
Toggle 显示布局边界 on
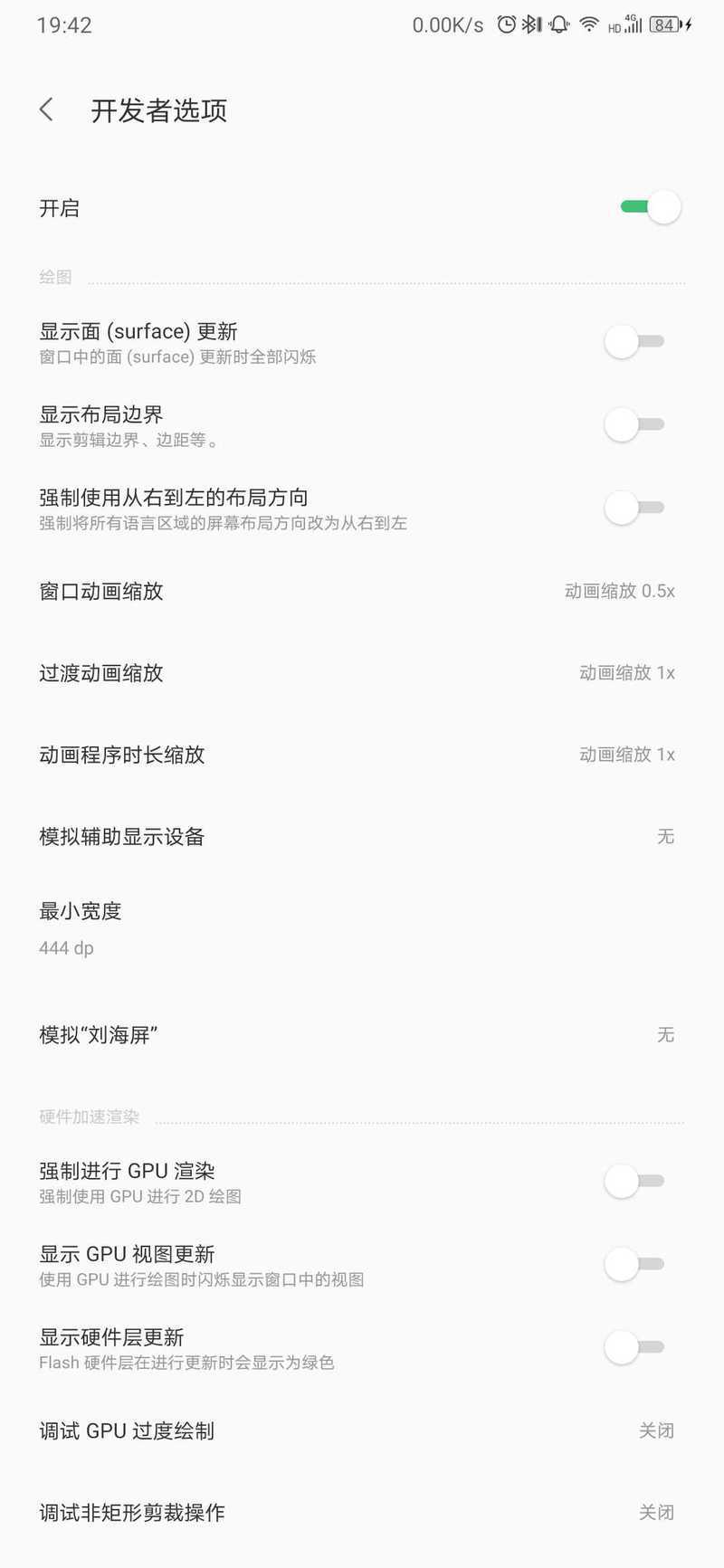click(x=634, y=424)
